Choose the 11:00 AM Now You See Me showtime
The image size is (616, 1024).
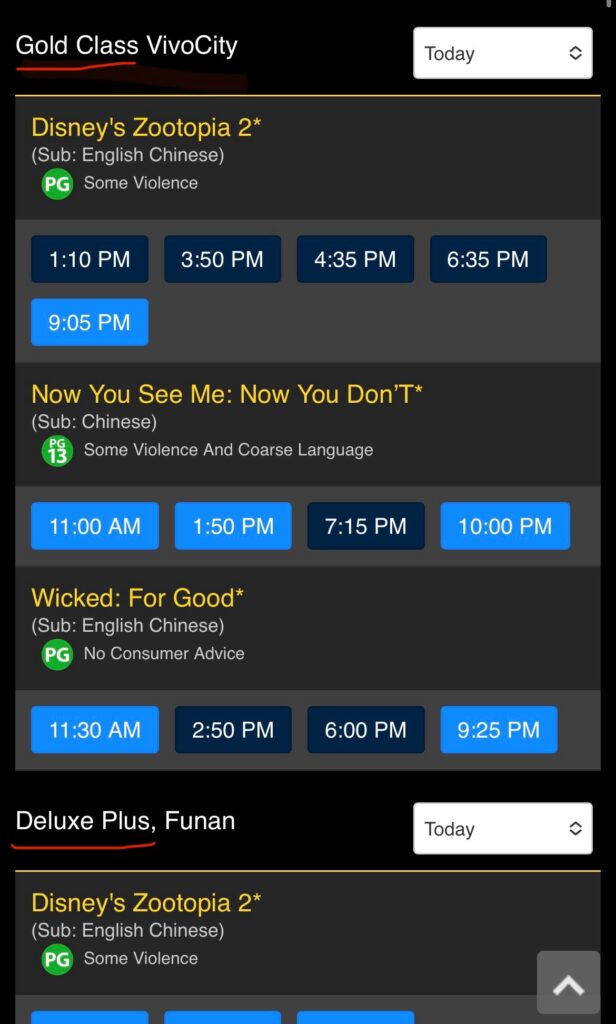(95, 526)
